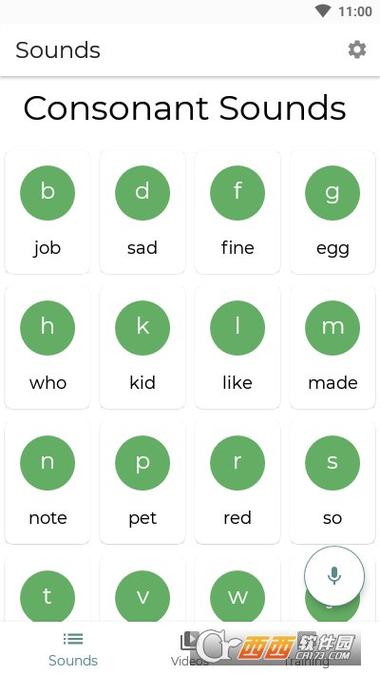
Task: Tap the microphone floating button
Action: click(334, 576)
